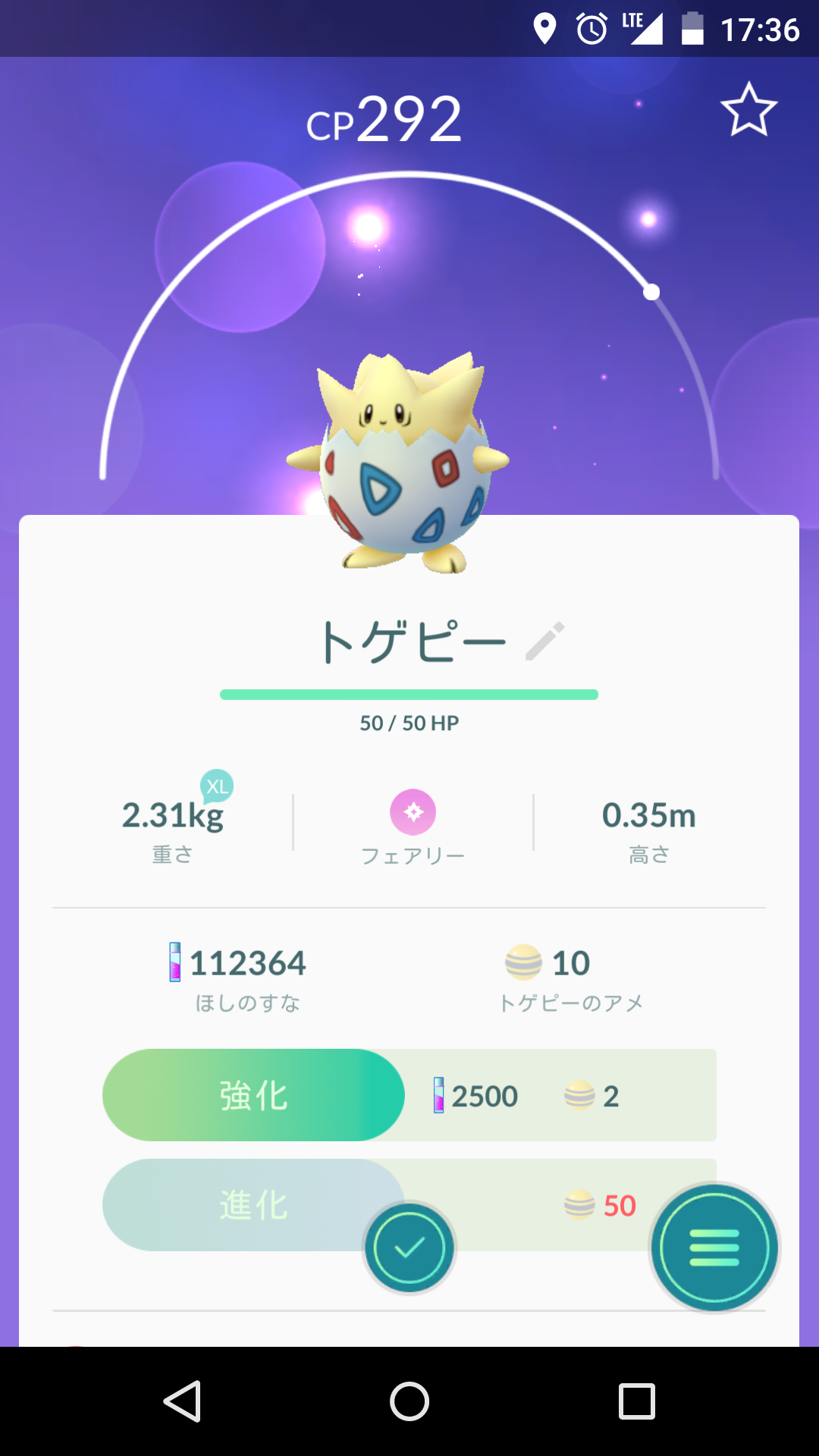Image resolution: width=819 pixels, height=1456 pixels.
Task: Open the round hamburger menu button
Action: [x=714, y=1247]
